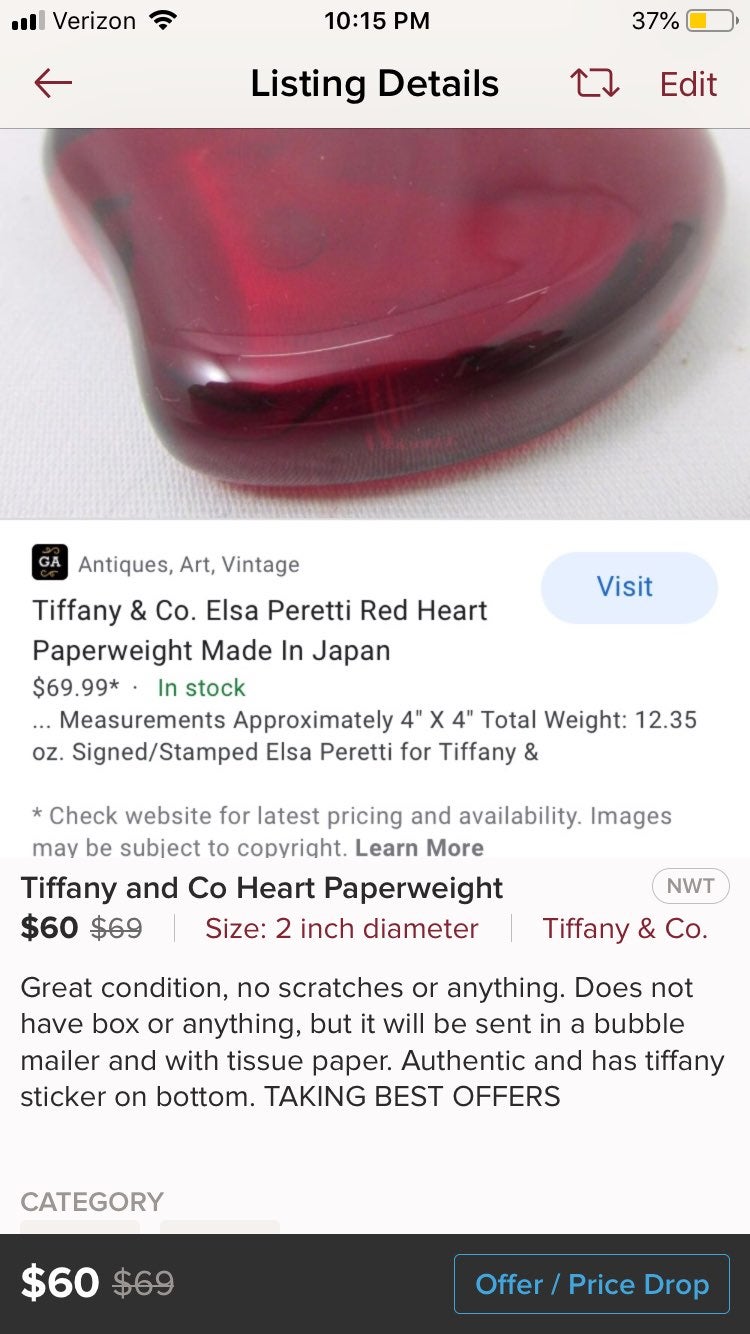Tap the Offer / Price Drop button
Screen dimensions: 750x1334
tap(592, 1284)
